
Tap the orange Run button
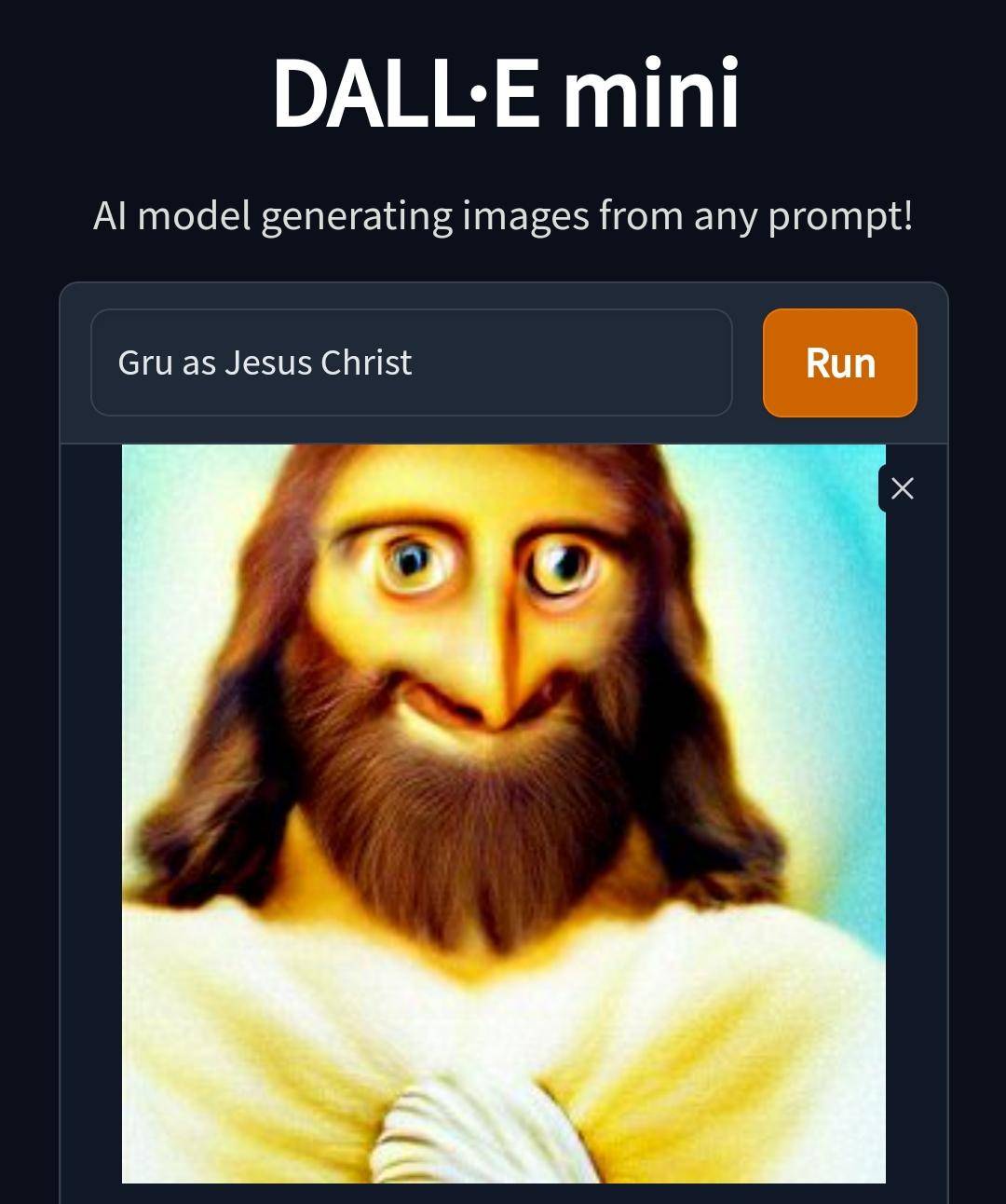(839, 363)
